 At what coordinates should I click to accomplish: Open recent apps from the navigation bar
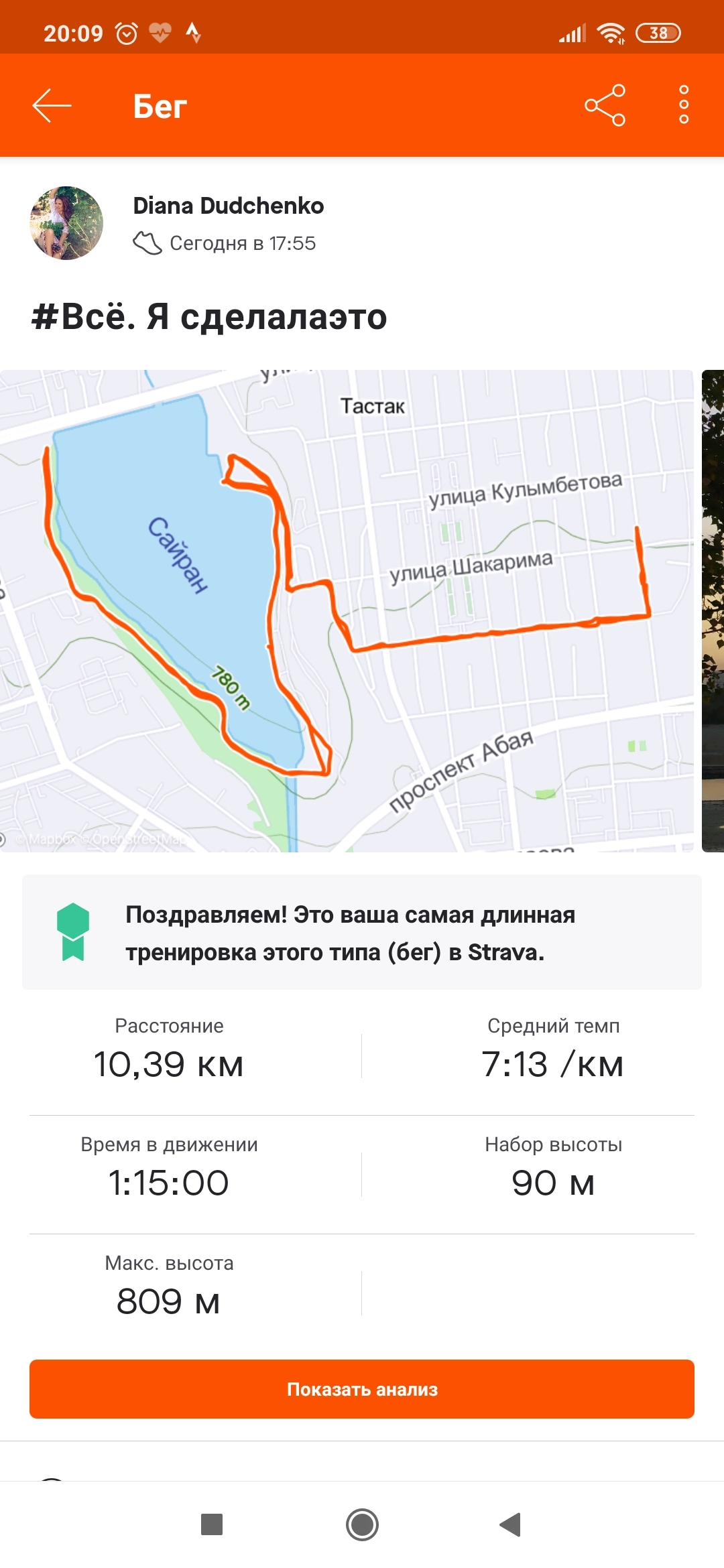click(x=212, y=1524)
